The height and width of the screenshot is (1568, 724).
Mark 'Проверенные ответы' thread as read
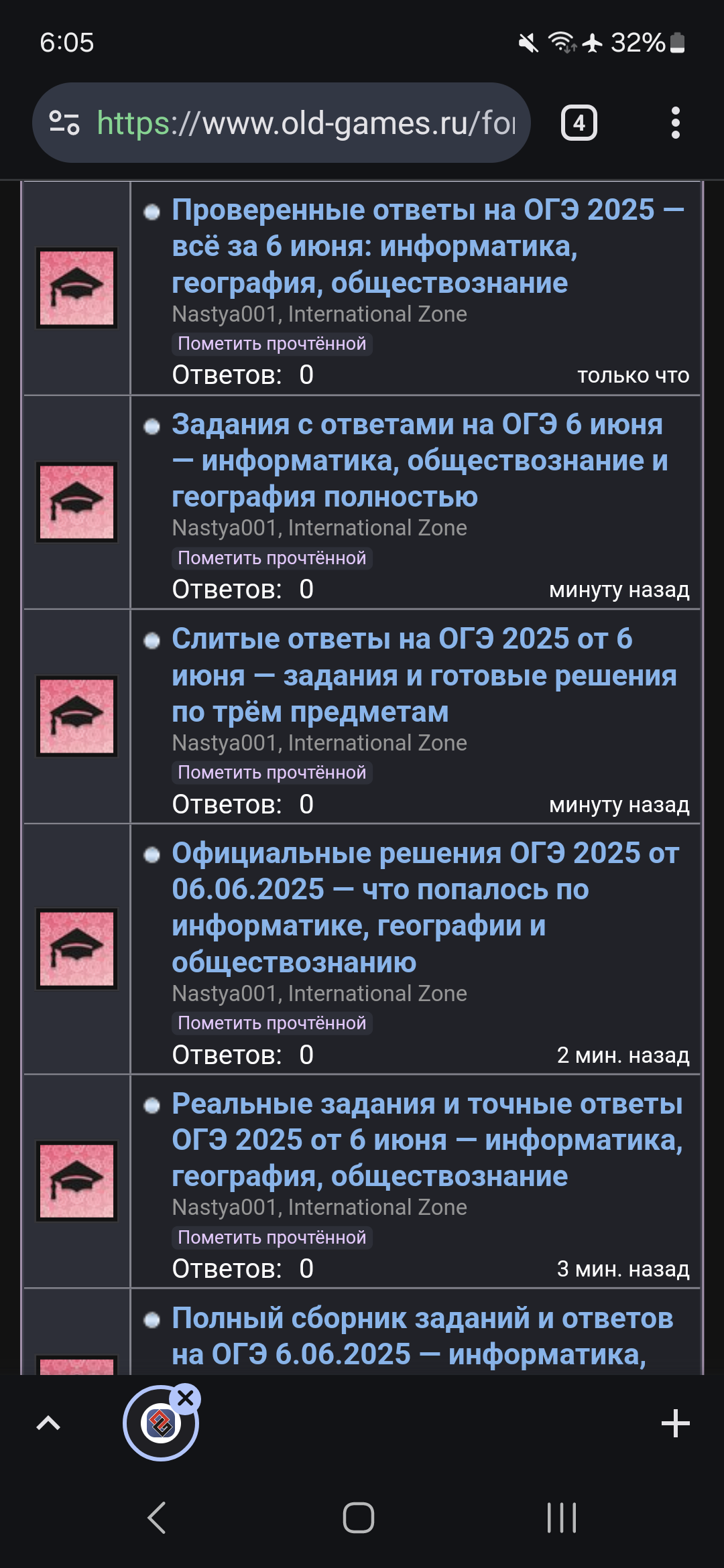click(271, 344)
